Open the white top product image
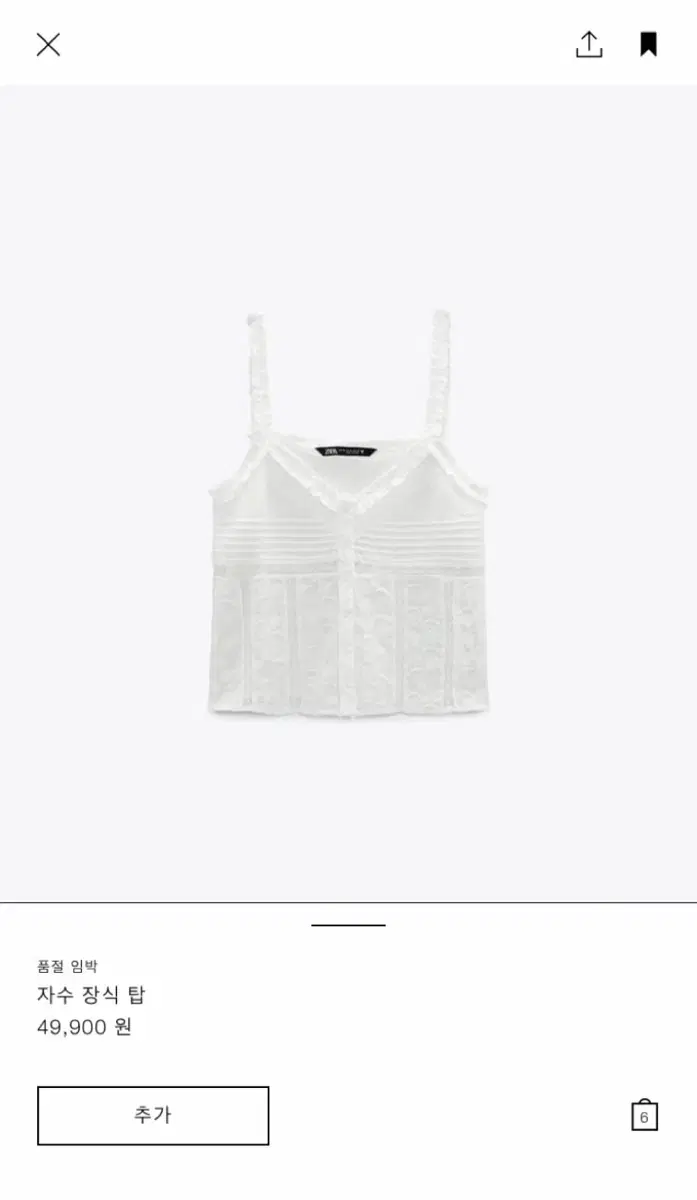This screenshot has width=697, height=1200. pos(348,512)
